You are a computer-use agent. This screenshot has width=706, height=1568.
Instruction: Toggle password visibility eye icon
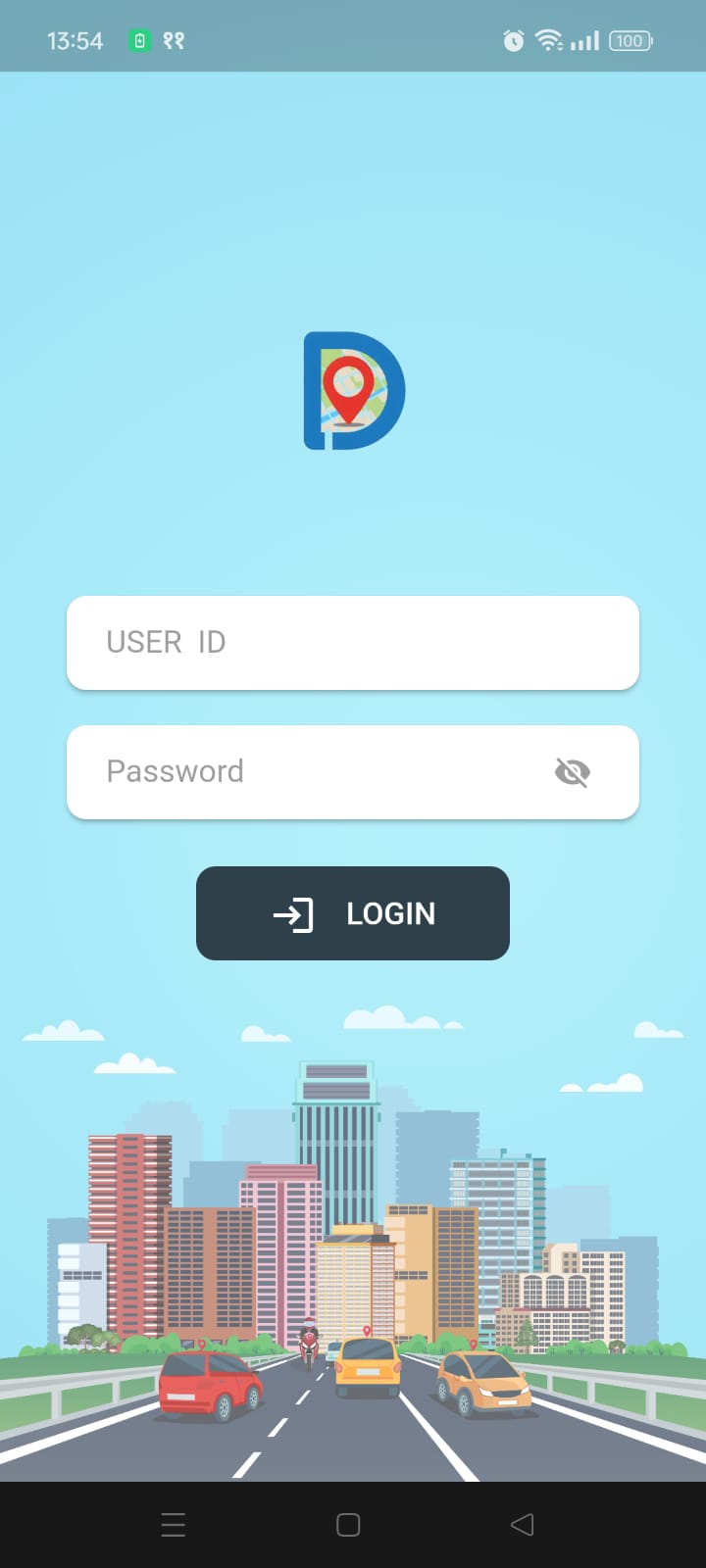[x=572, y=772]
